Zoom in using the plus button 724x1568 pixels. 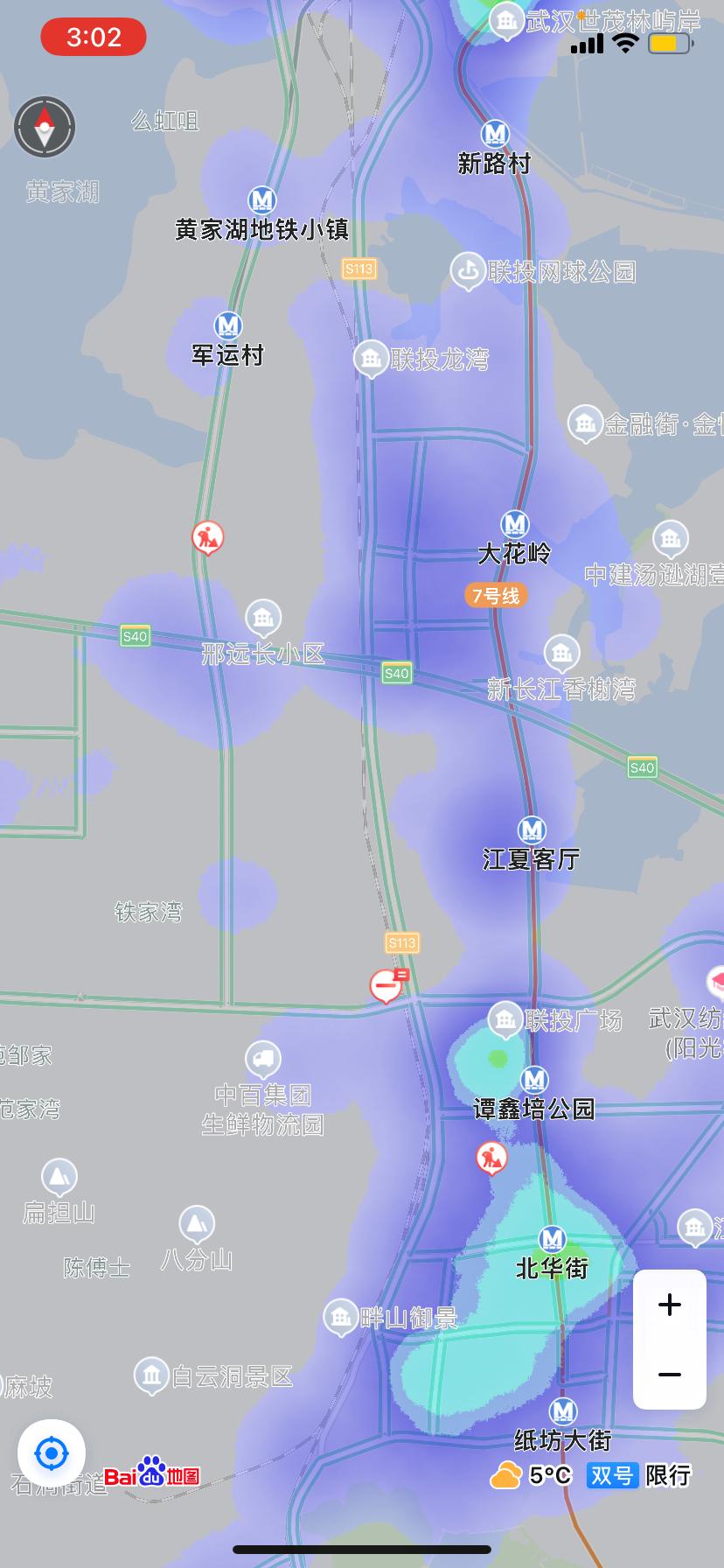click(669, 1305)
